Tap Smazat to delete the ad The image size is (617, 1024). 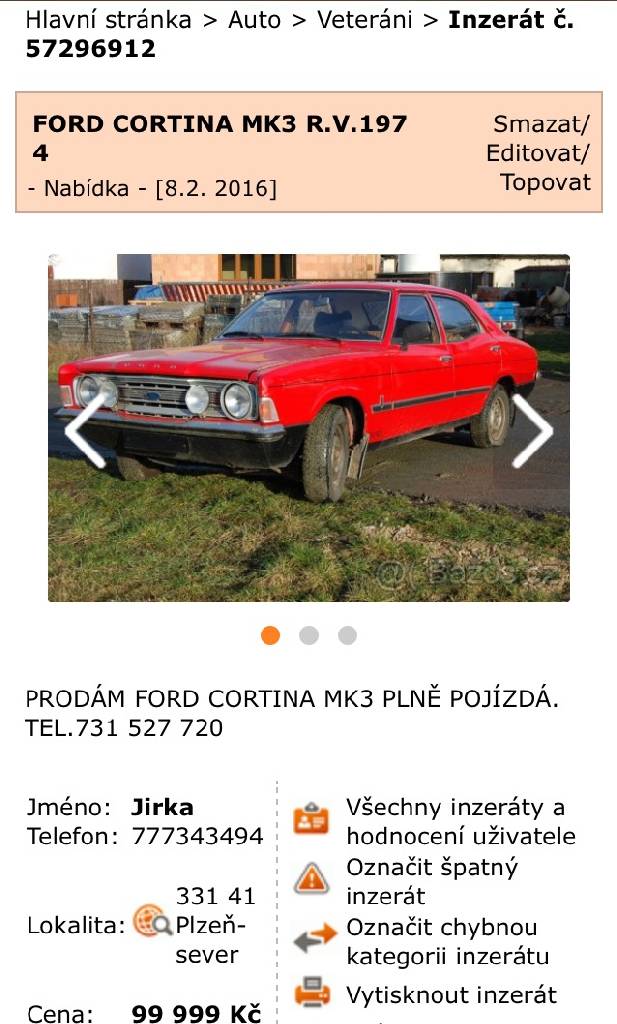click(540, 125)
